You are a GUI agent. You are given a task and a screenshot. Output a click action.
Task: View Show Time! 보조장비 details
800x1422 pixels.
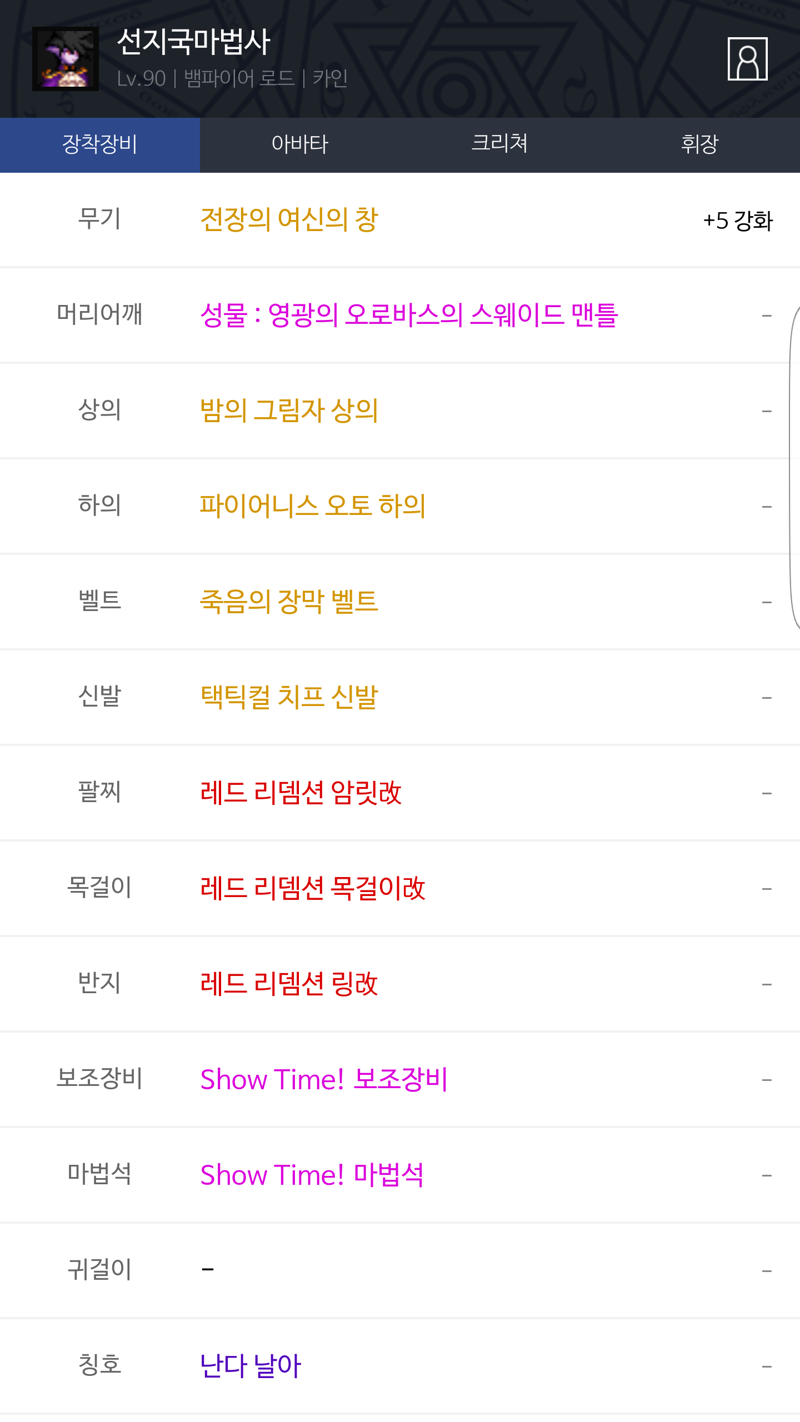tap(323, 1079)
